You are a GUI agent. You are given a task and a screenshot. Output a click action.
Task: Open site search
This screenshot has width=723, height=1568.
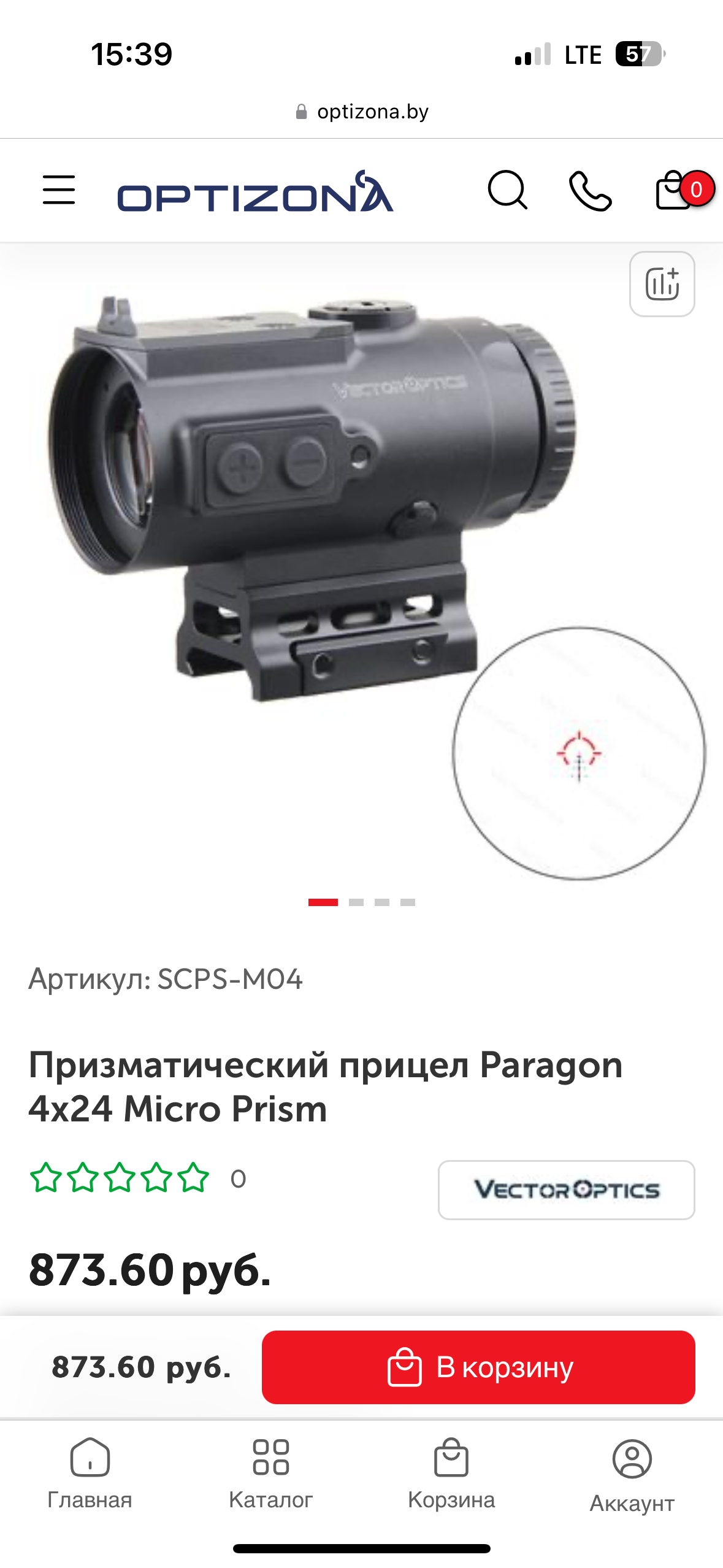pos(507,190)
